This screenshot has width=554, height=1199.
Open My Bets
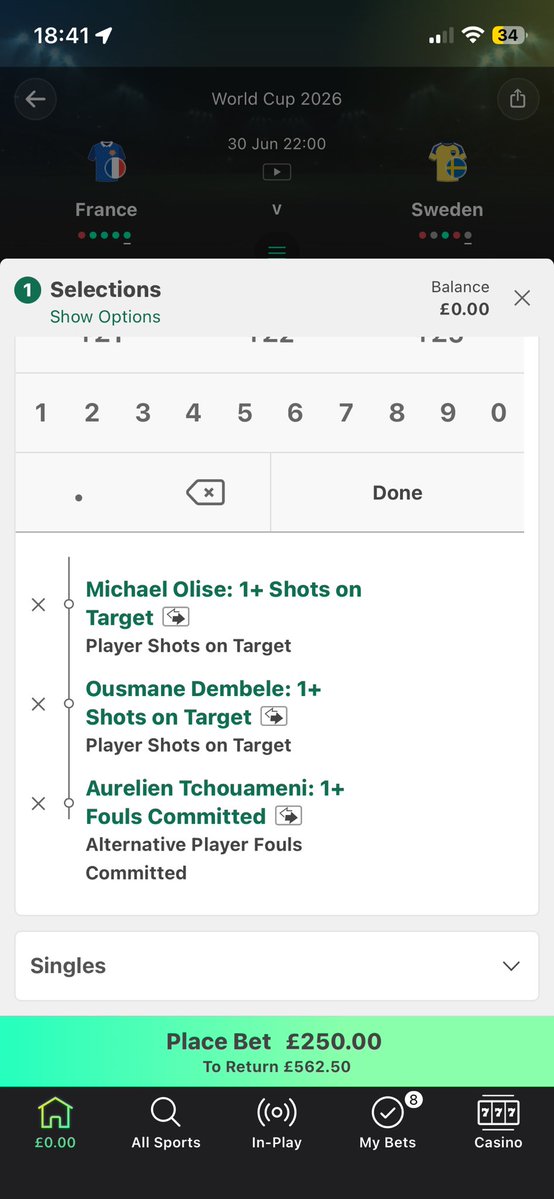(x=388, y=1123)
